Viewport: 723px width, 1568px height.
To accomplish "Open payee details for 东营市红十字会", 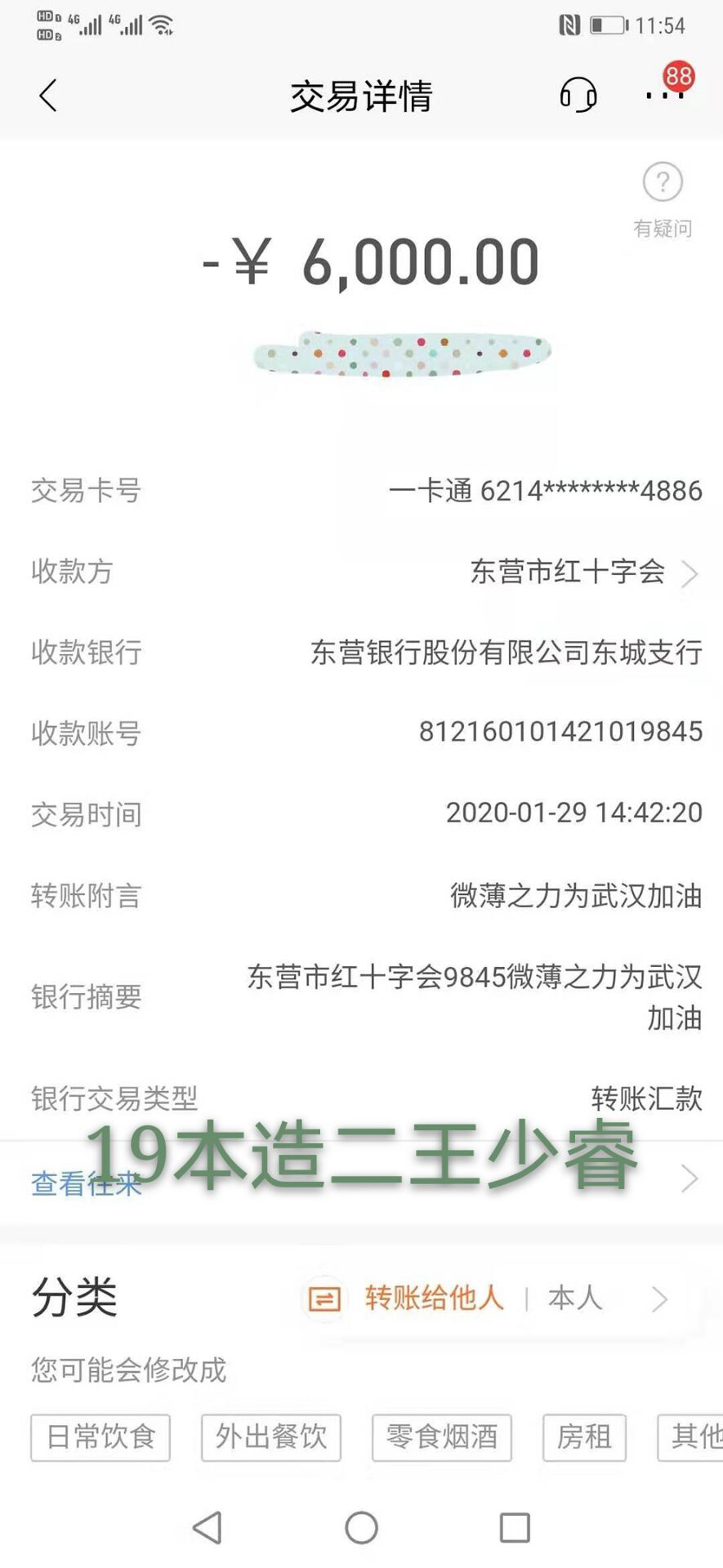I will click(x=583, y=572).
